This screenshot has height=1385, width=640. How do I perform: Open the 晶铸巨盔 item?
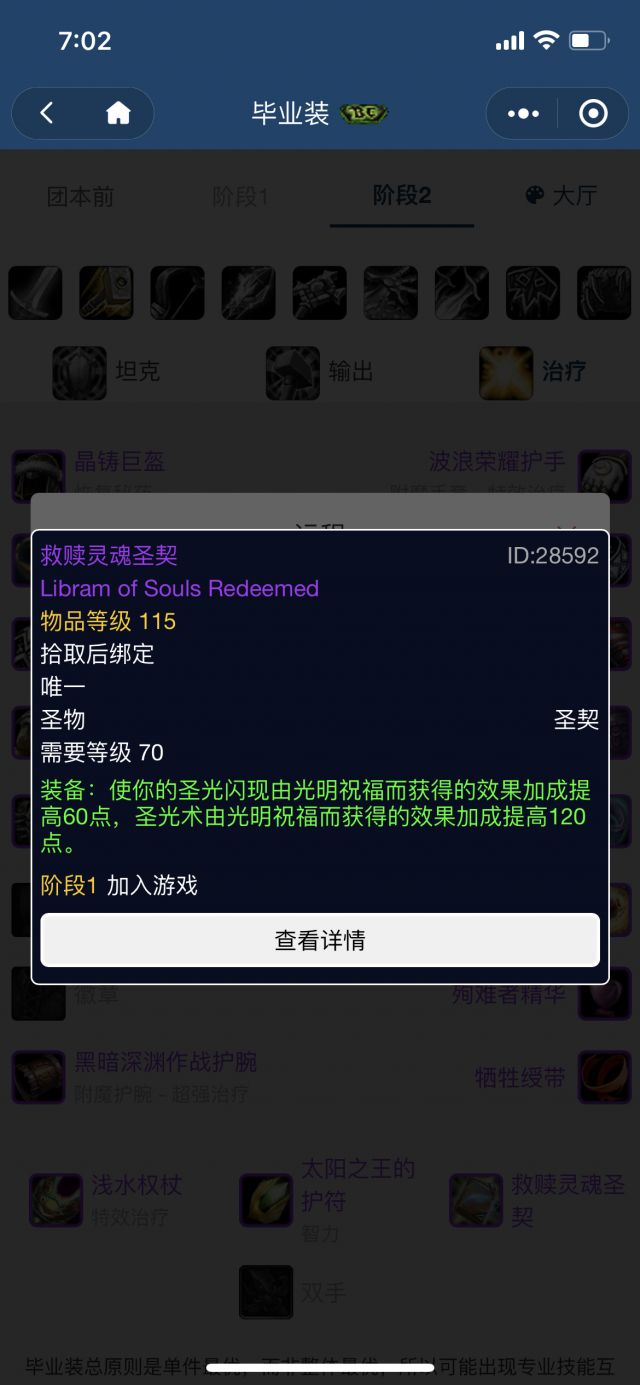pyautogui.click(x=119, y=462)
